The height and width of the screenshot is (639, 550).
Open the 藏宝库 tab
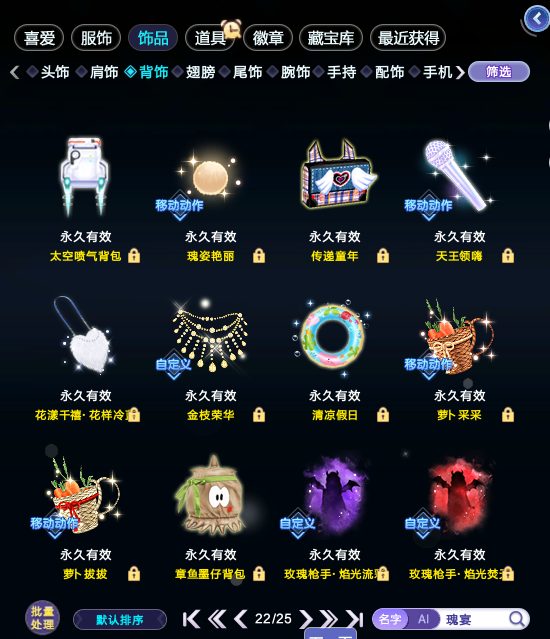click(330, 38)
